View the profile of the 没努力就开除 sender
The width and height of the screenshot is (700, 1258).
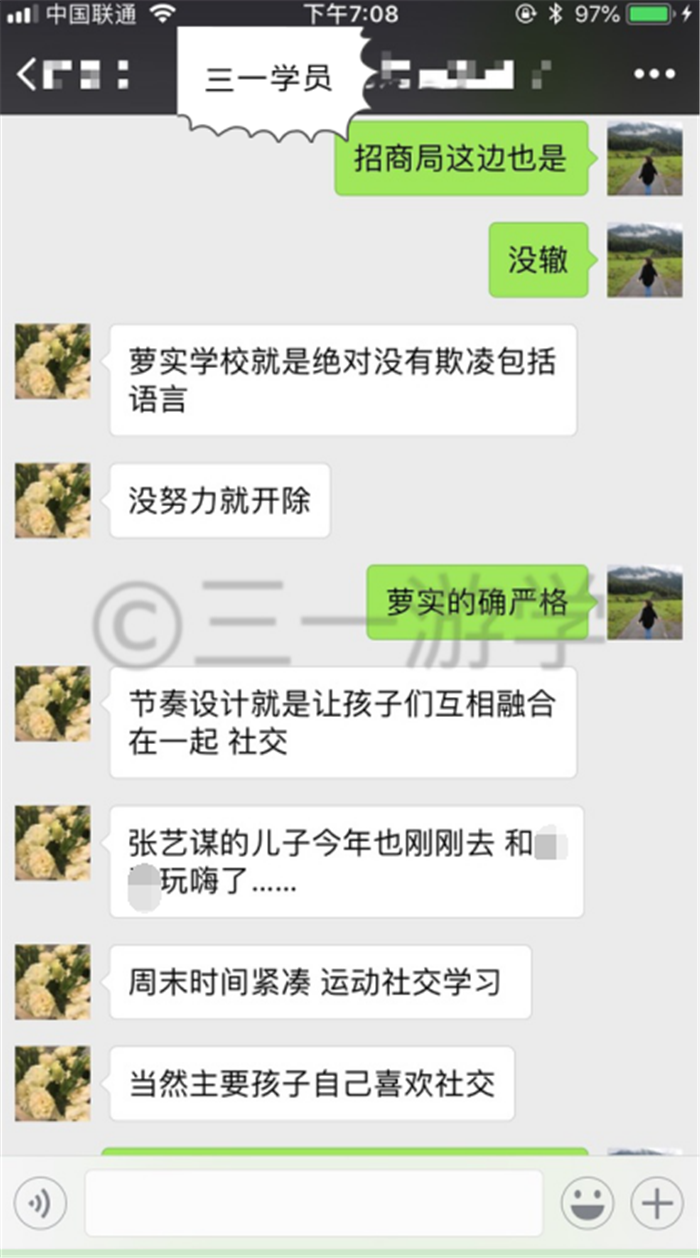(x=53, y=500)
